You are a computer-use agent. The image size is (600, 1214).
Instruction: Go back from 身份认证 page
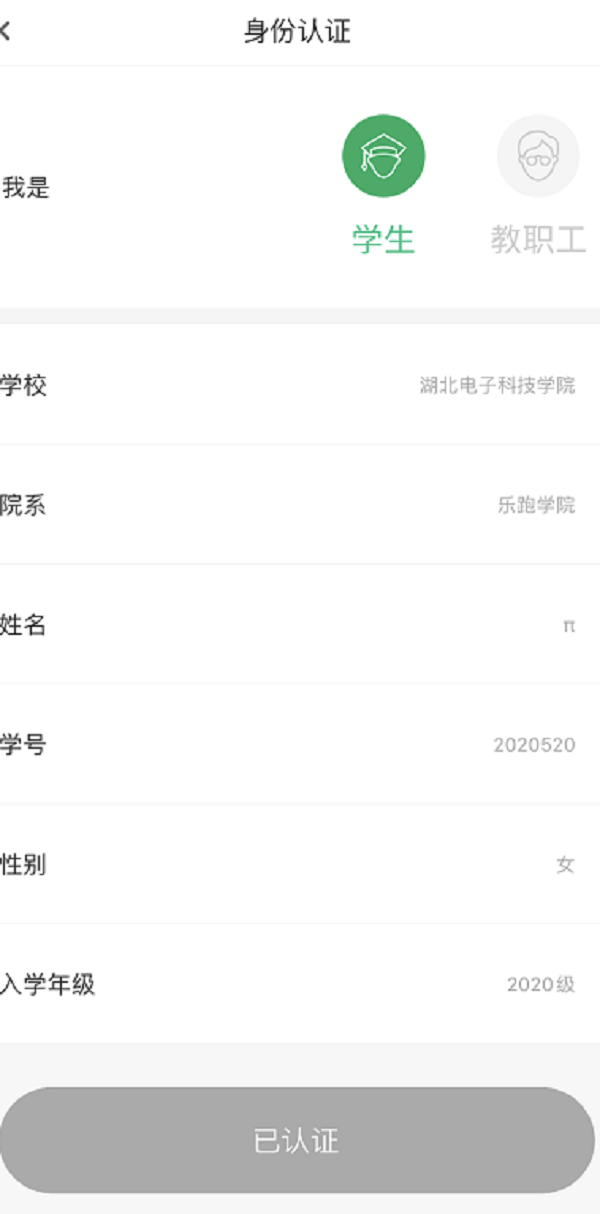(6, 31)
